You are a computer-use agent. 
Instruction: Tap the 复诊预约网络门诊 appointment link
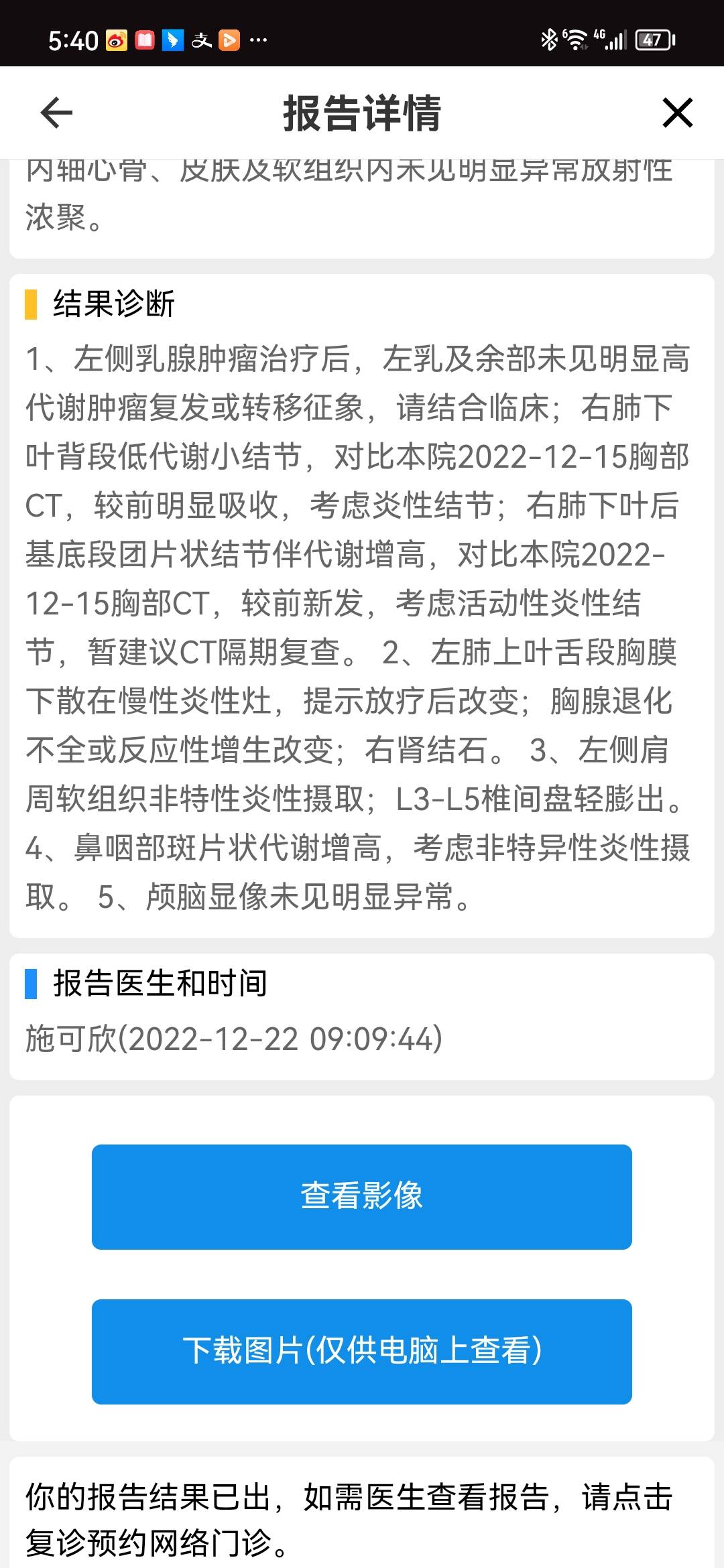[153, 1542]
